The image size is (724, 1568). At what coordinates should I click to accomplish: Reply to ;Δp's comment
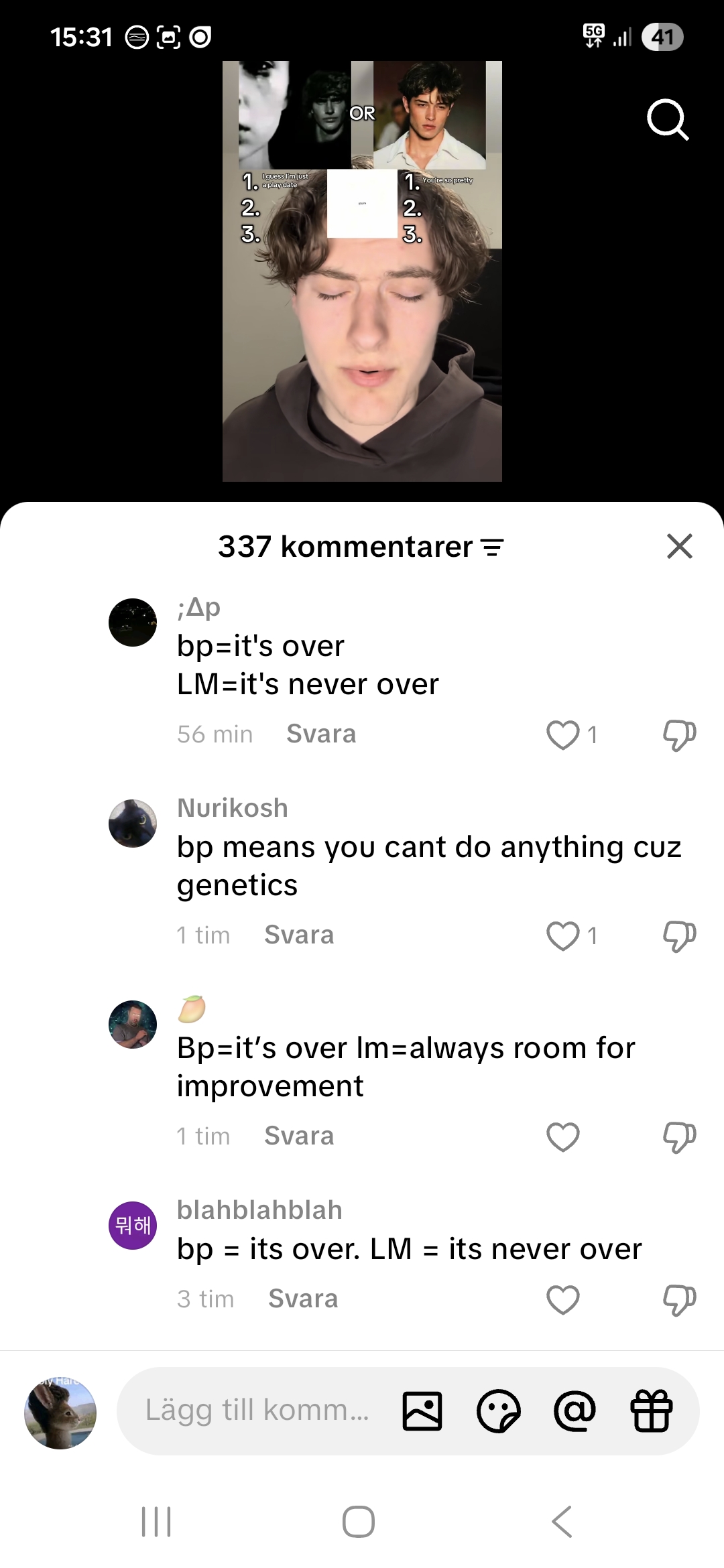click(x=320, y=734)
